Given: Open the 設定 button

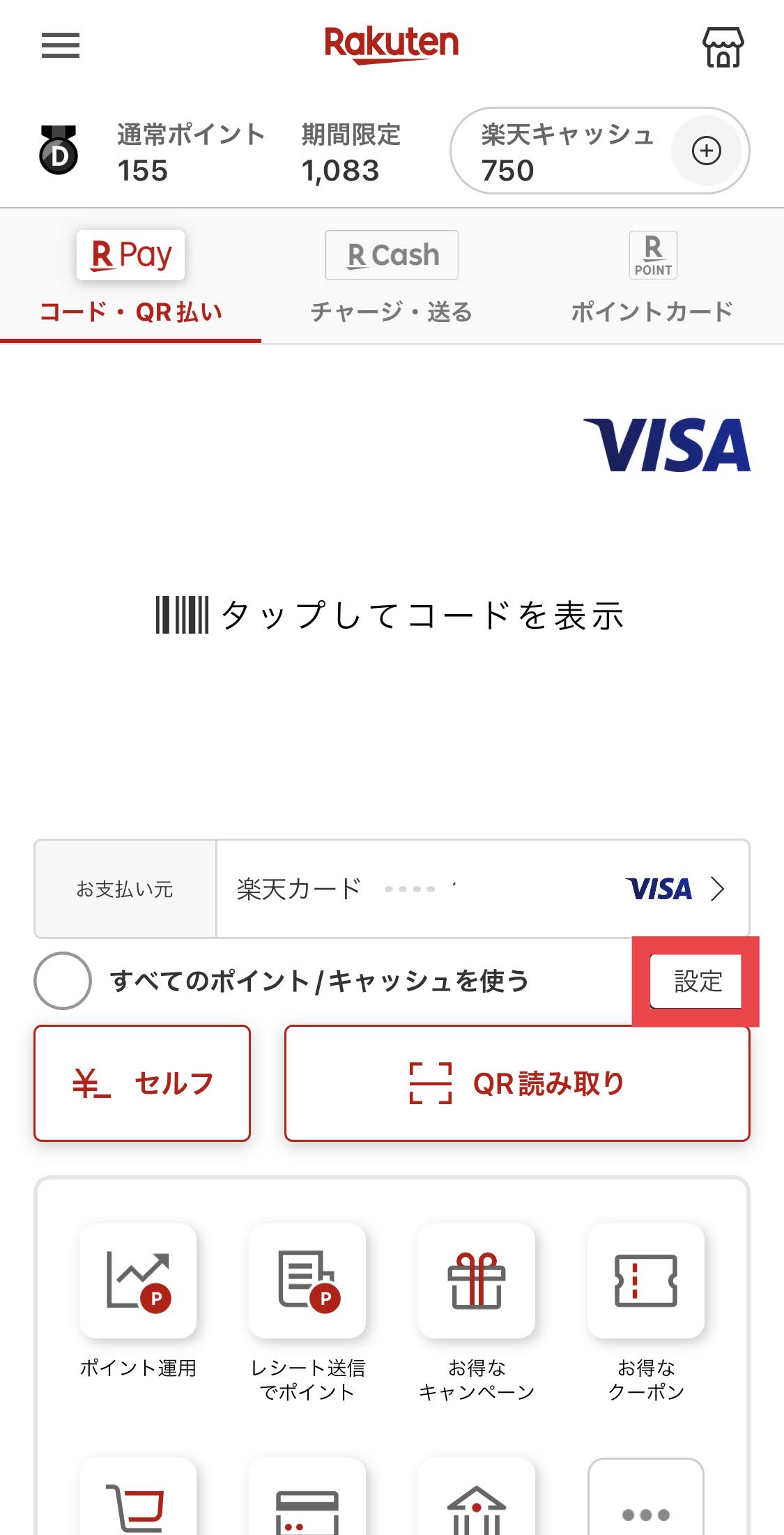Looking at the screenshot, I should (697, 982).
